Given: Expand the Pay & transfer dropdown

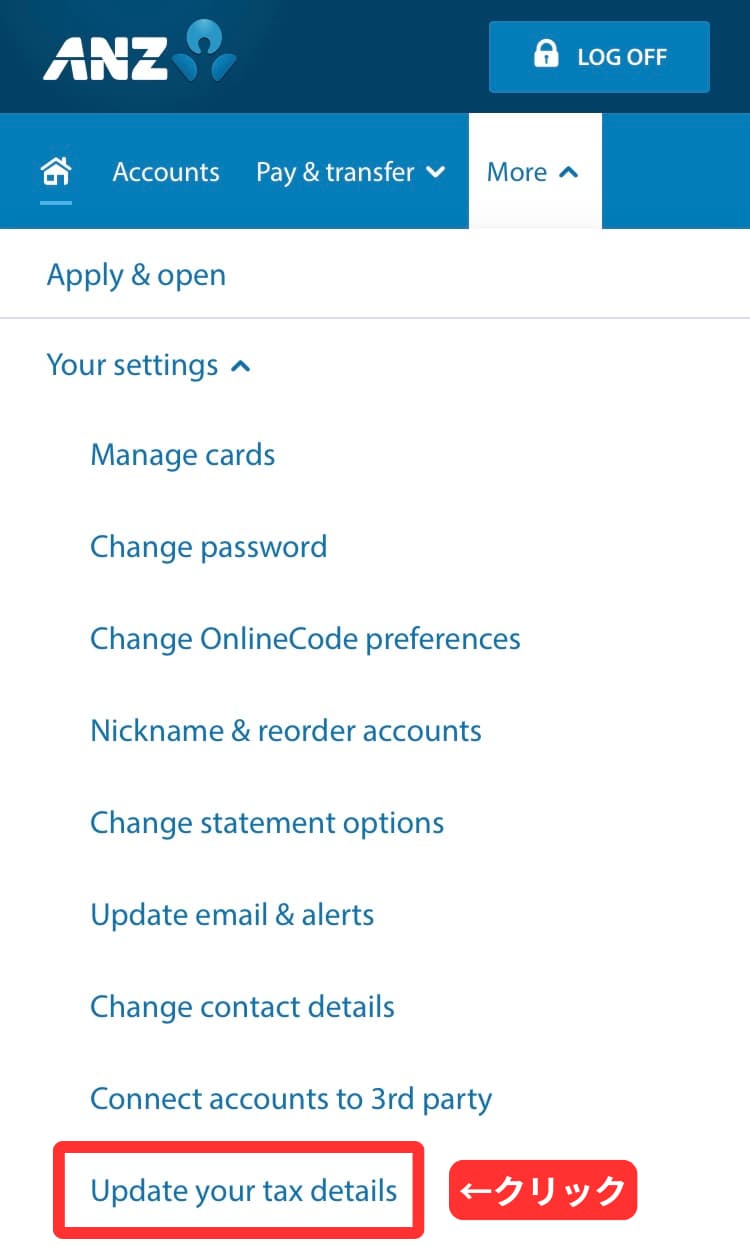Looking at the screenshot, I should click(x=350, y=172).
